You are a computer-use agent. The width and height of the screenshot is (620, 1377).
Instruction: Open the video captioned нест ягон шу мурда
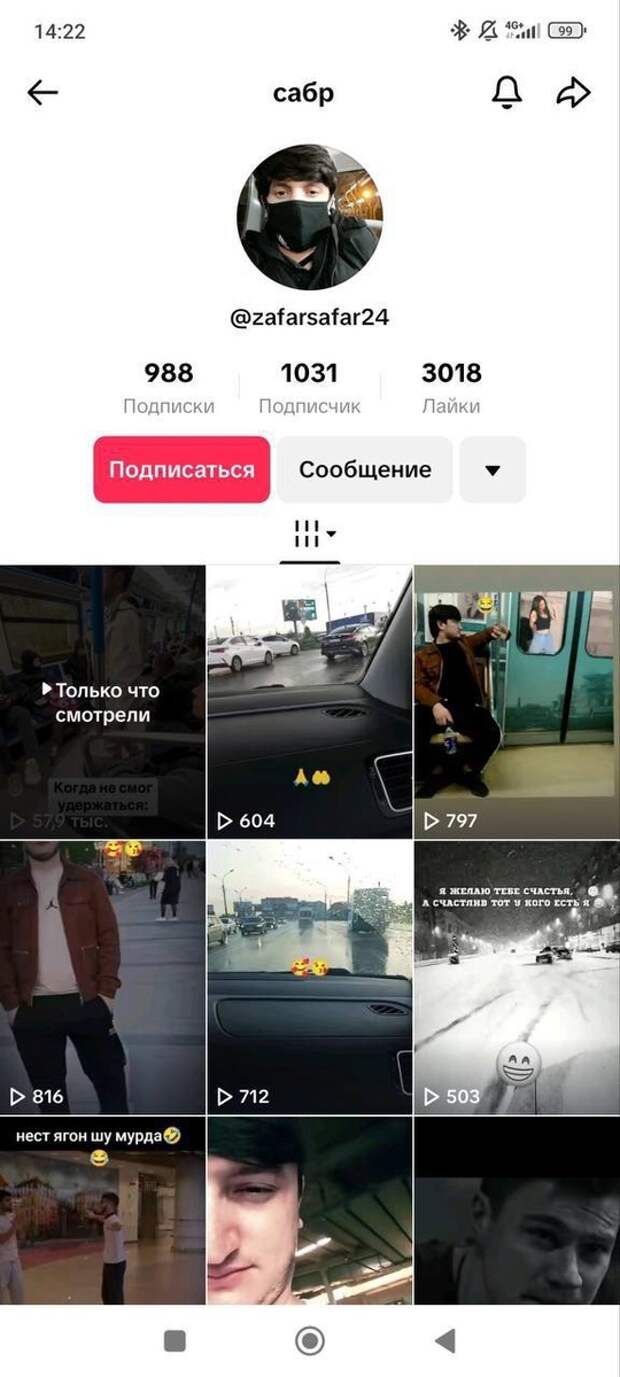(102, 1210)
